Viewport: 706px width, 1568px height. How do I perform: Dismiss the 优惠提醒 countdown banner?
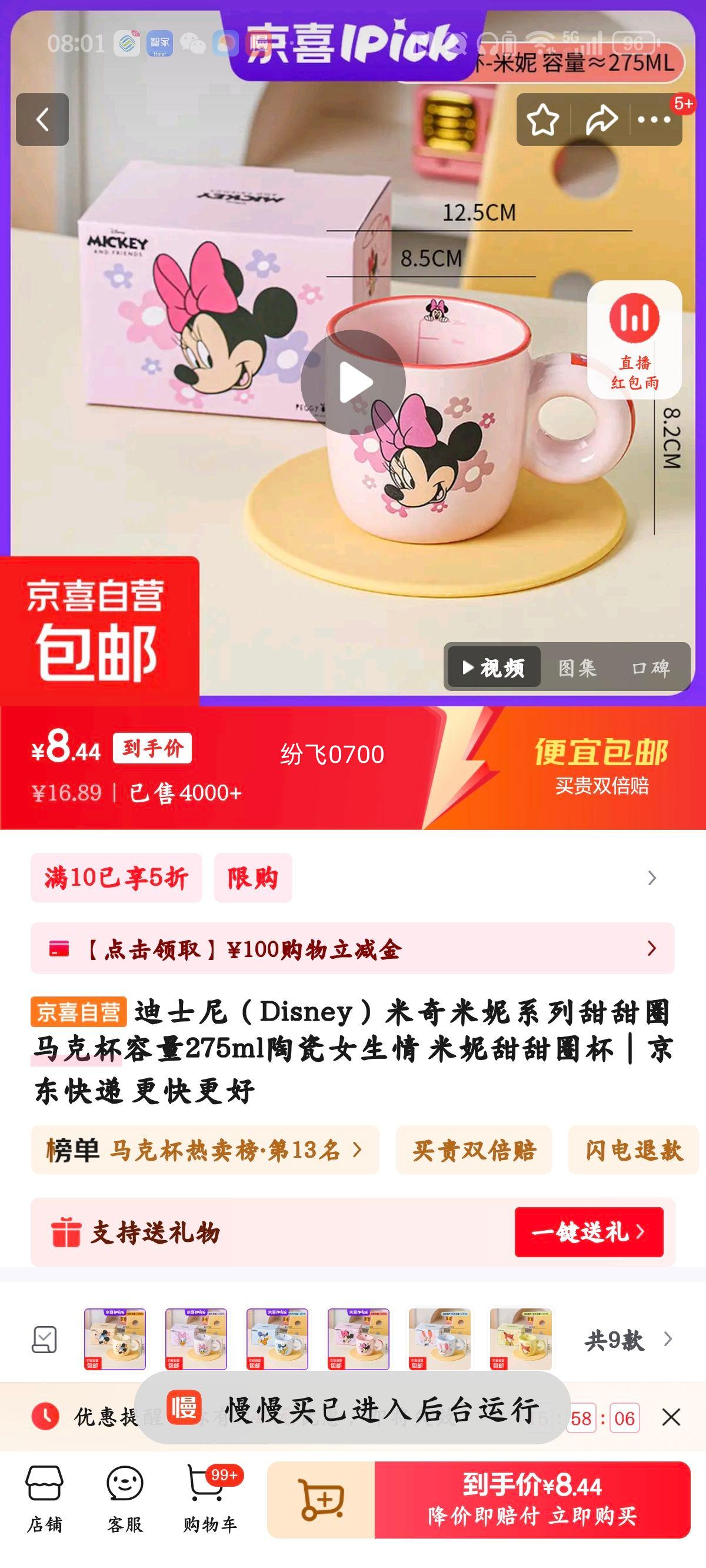(x=671, y=1418)
